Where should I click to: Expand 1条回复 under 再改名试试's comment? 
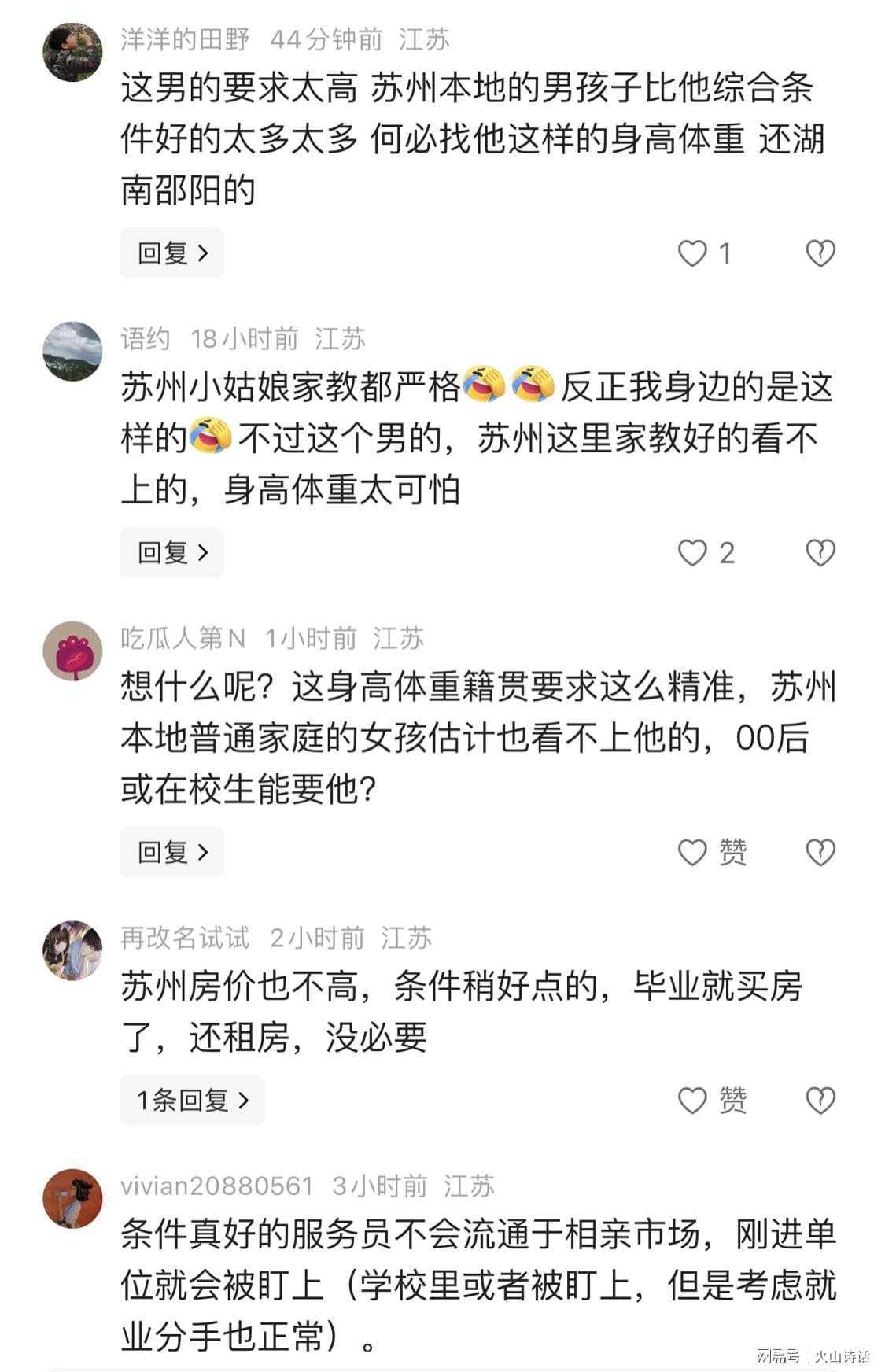tap(192, 1100)
